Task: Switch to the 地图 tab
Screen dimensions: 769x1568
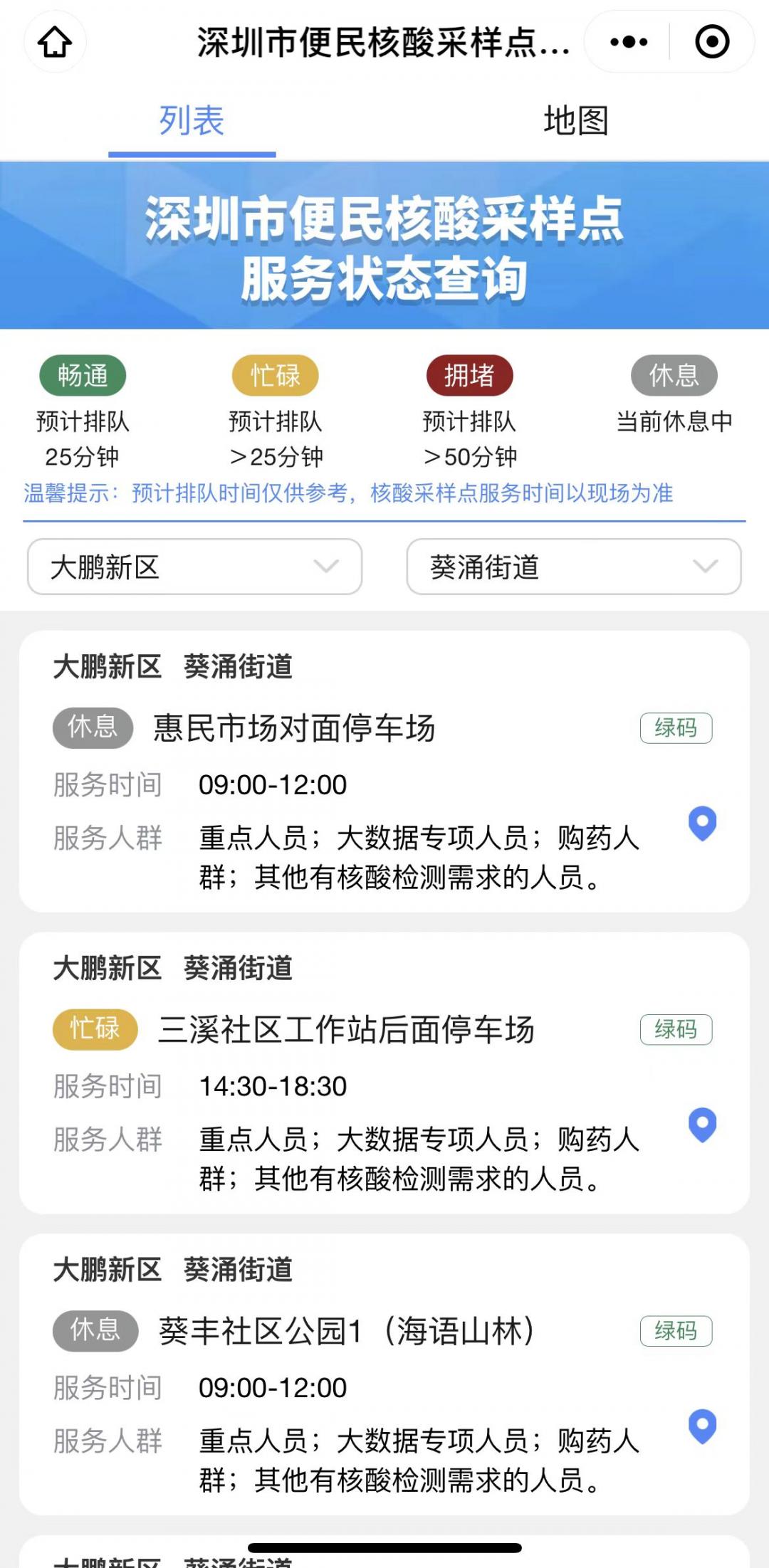Action: click(x=576, y=121)
